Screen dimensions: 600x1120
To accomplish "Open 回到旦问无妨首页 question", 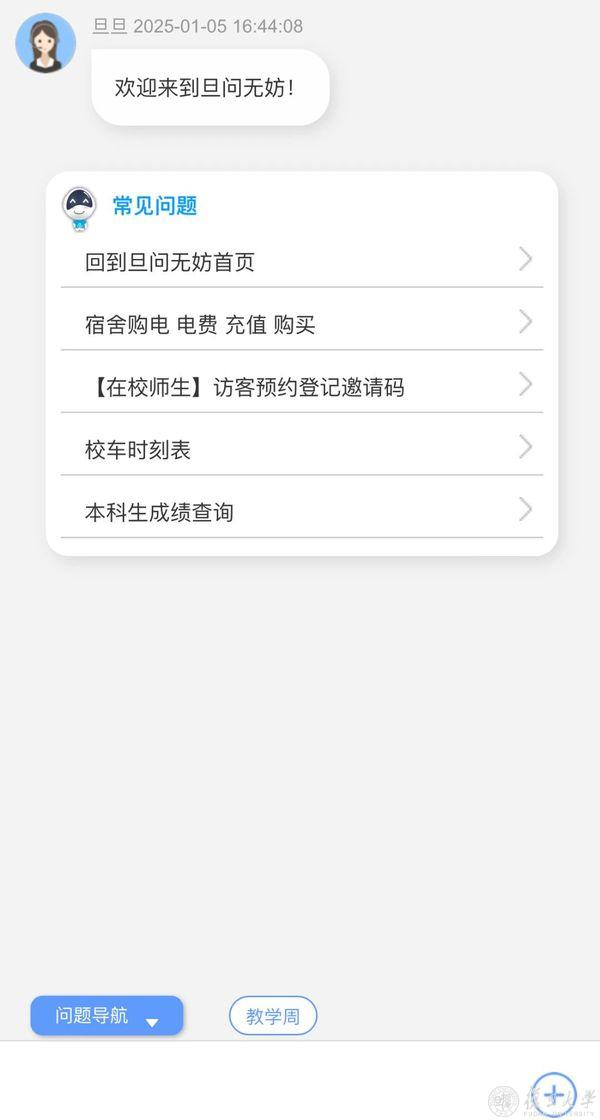I will pyautogui.click(x=300, y=262).
